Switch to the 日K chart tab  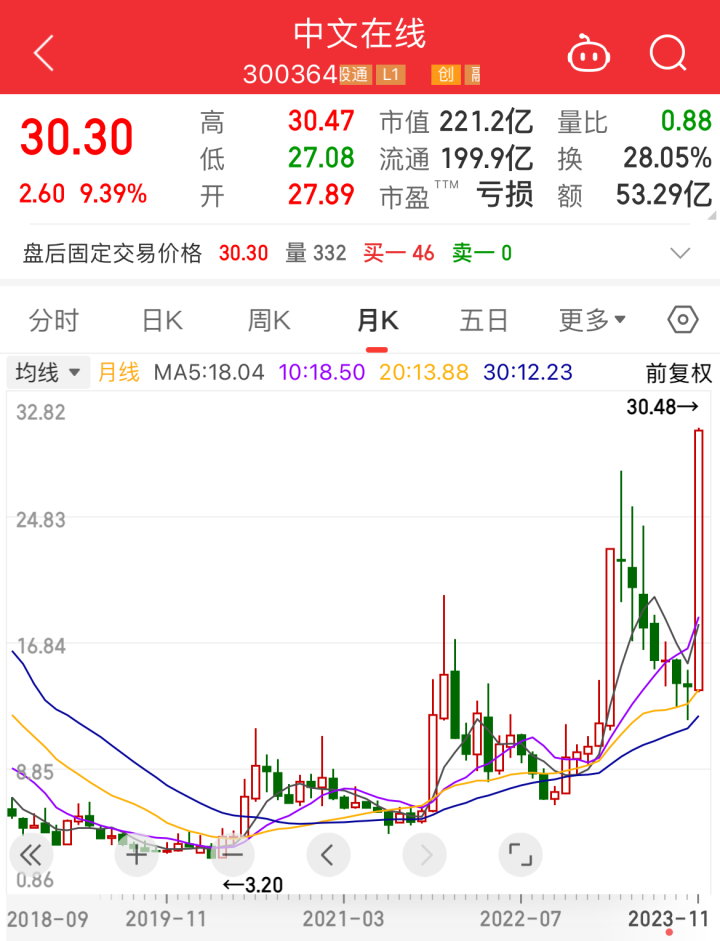162,321
